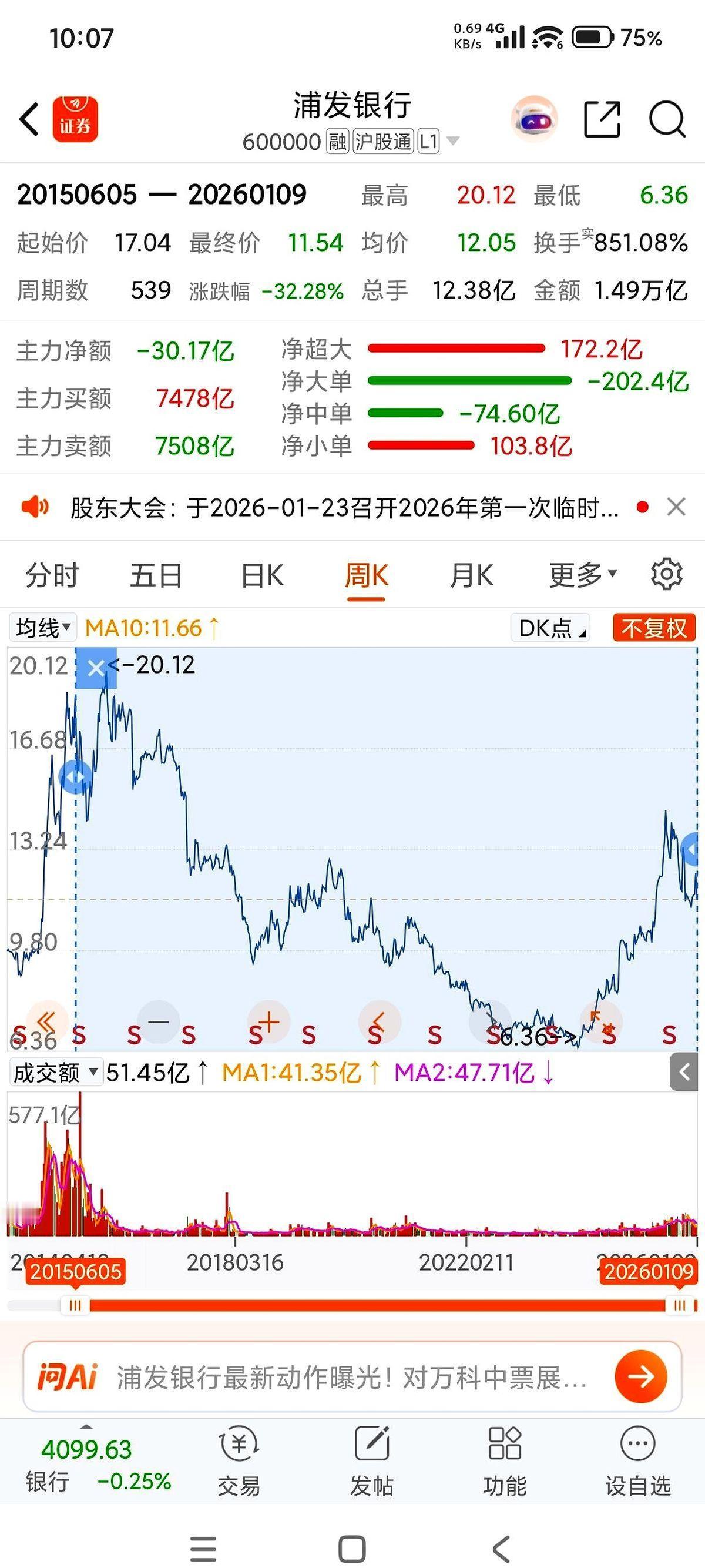The image size is (705, 1568).
Task: Dismiss the 股东大会 announcement banner
Action: tap(676, 507)
